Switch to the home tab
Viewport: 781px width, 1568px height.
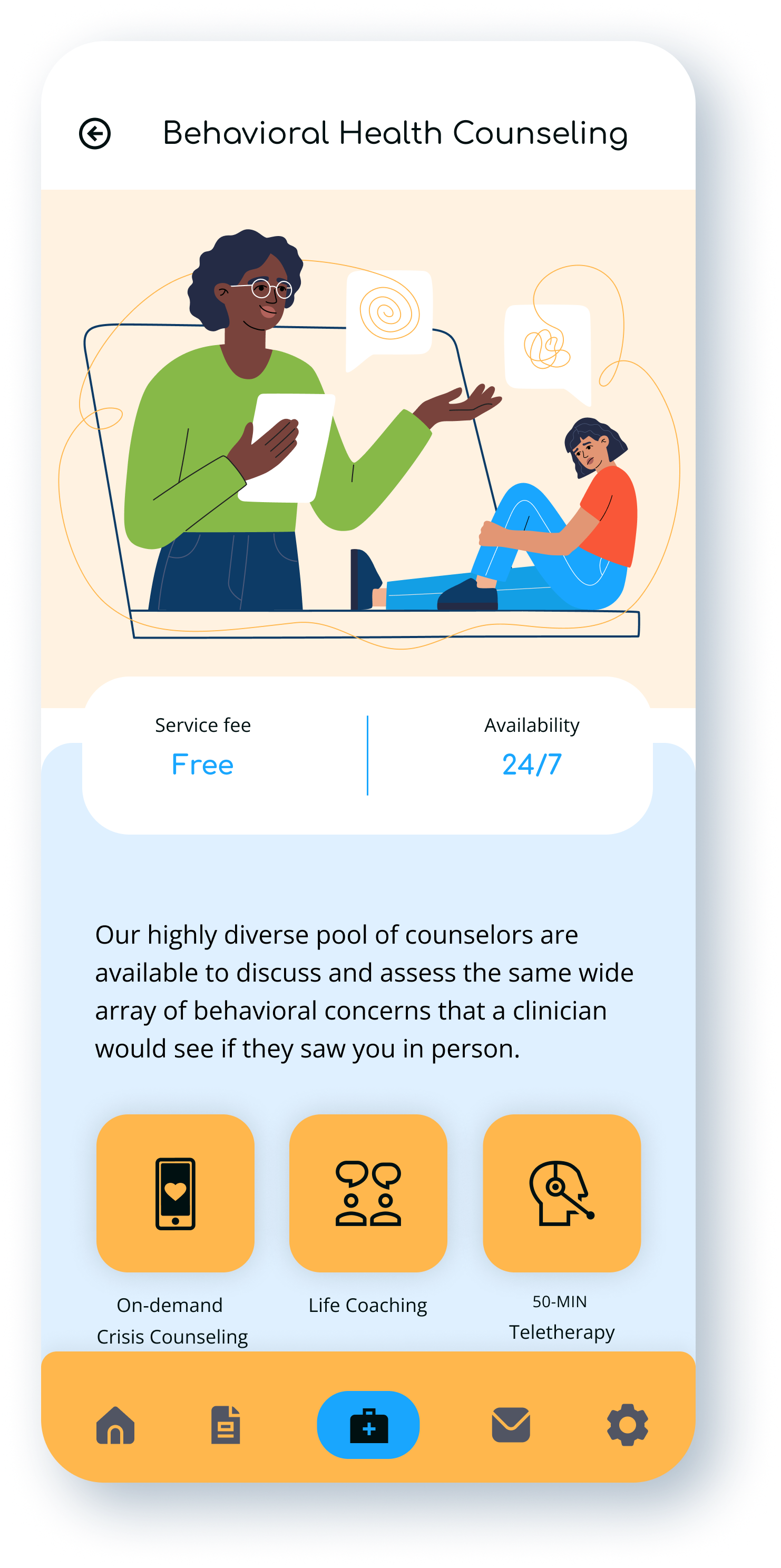click(115, 1426)
